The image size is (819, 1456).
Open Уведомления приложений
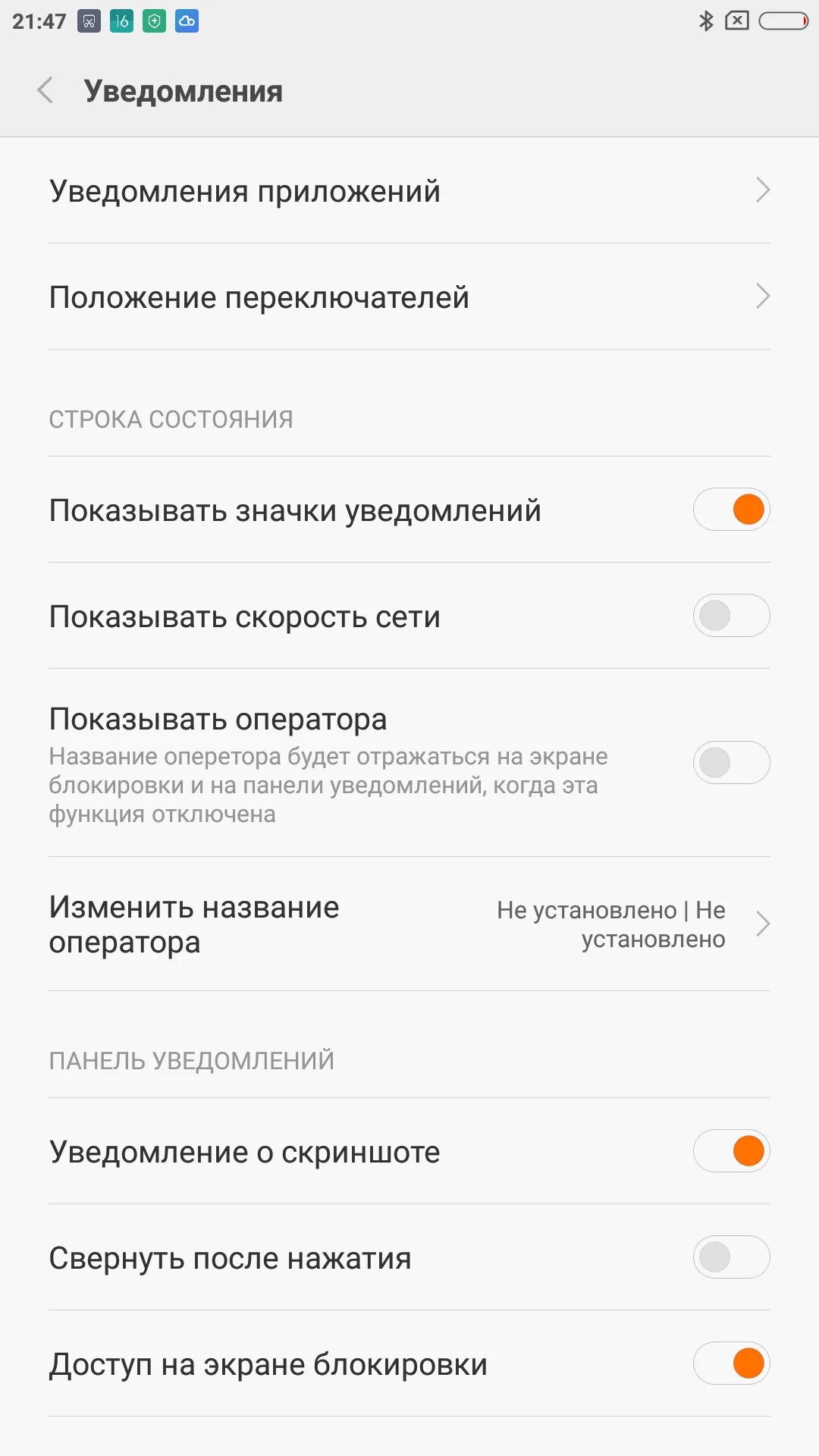[x=409, y=191]
